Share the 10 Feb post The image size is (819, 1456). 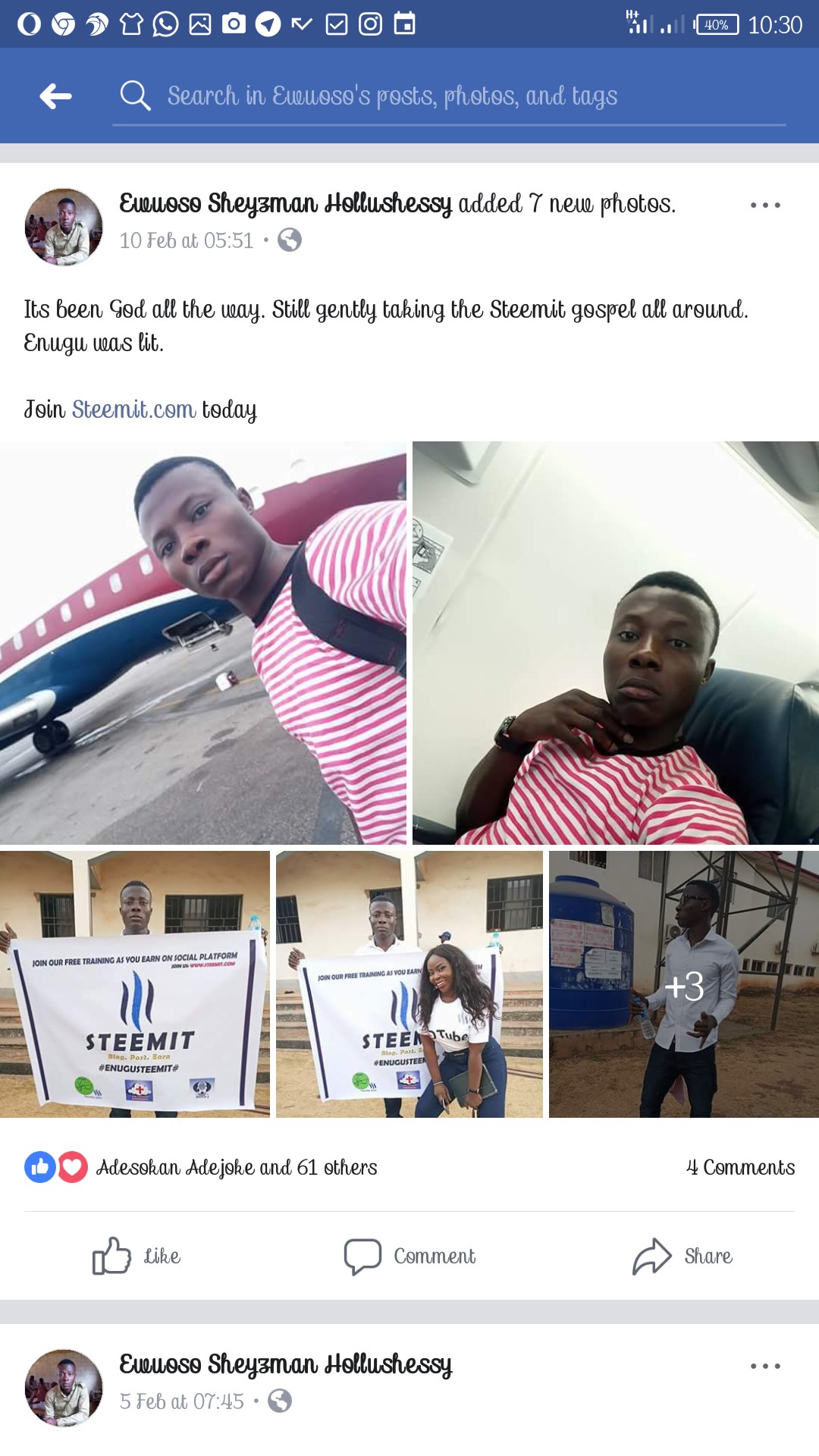[682, 1256]
